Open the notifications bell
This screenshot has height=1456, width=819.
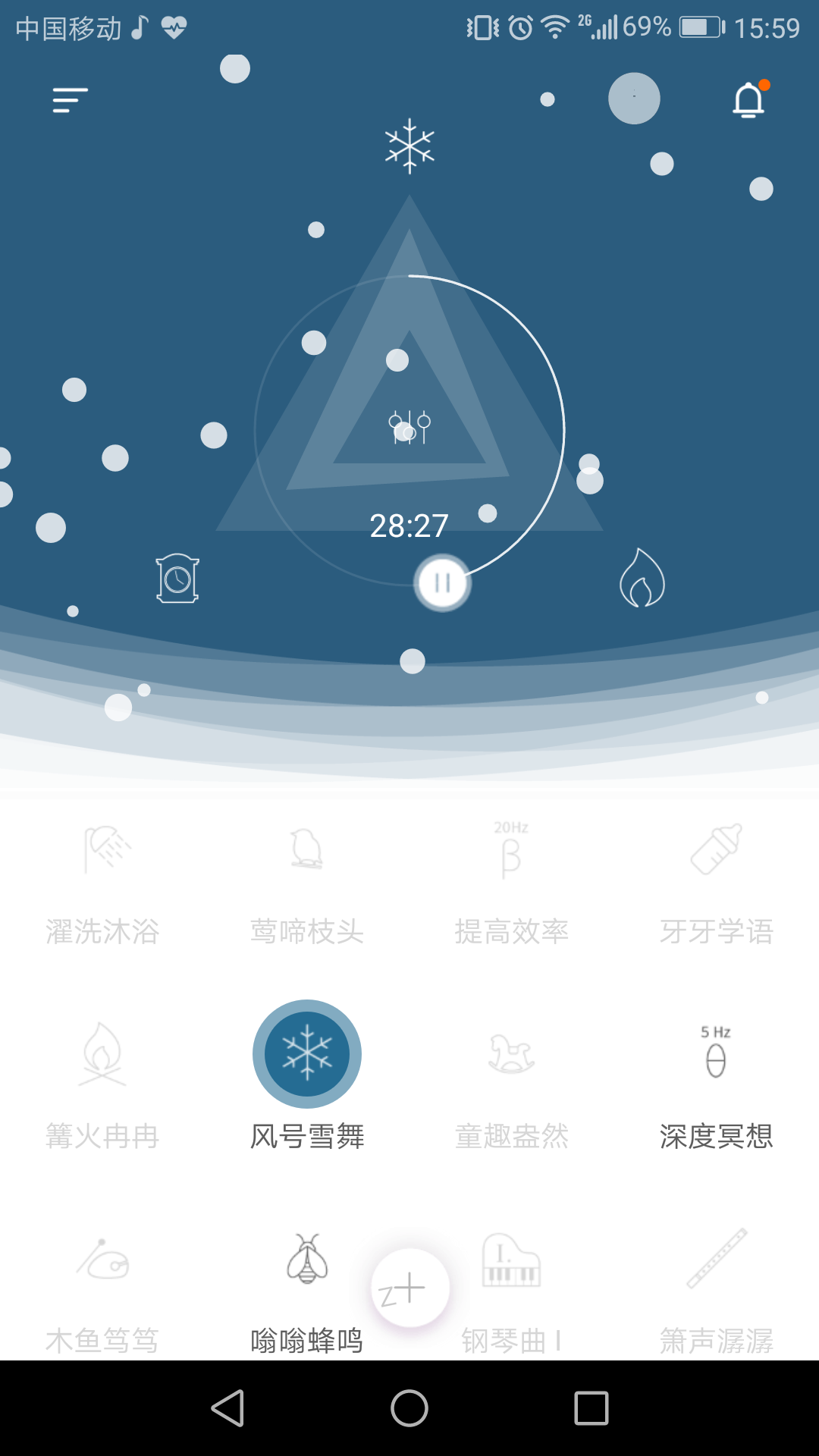749,100
